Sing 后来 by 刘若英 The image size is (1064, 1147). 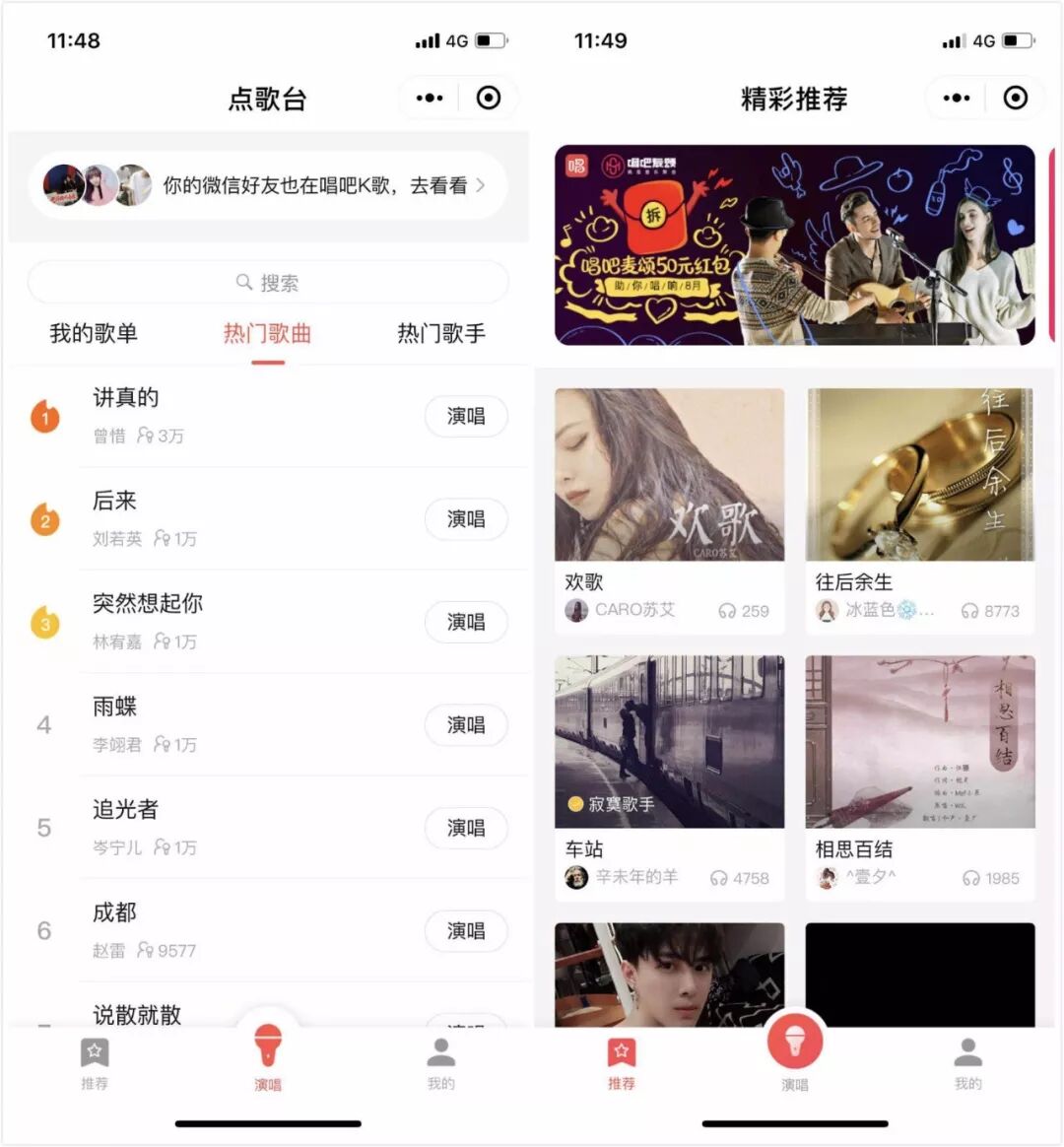pos(466,519)
